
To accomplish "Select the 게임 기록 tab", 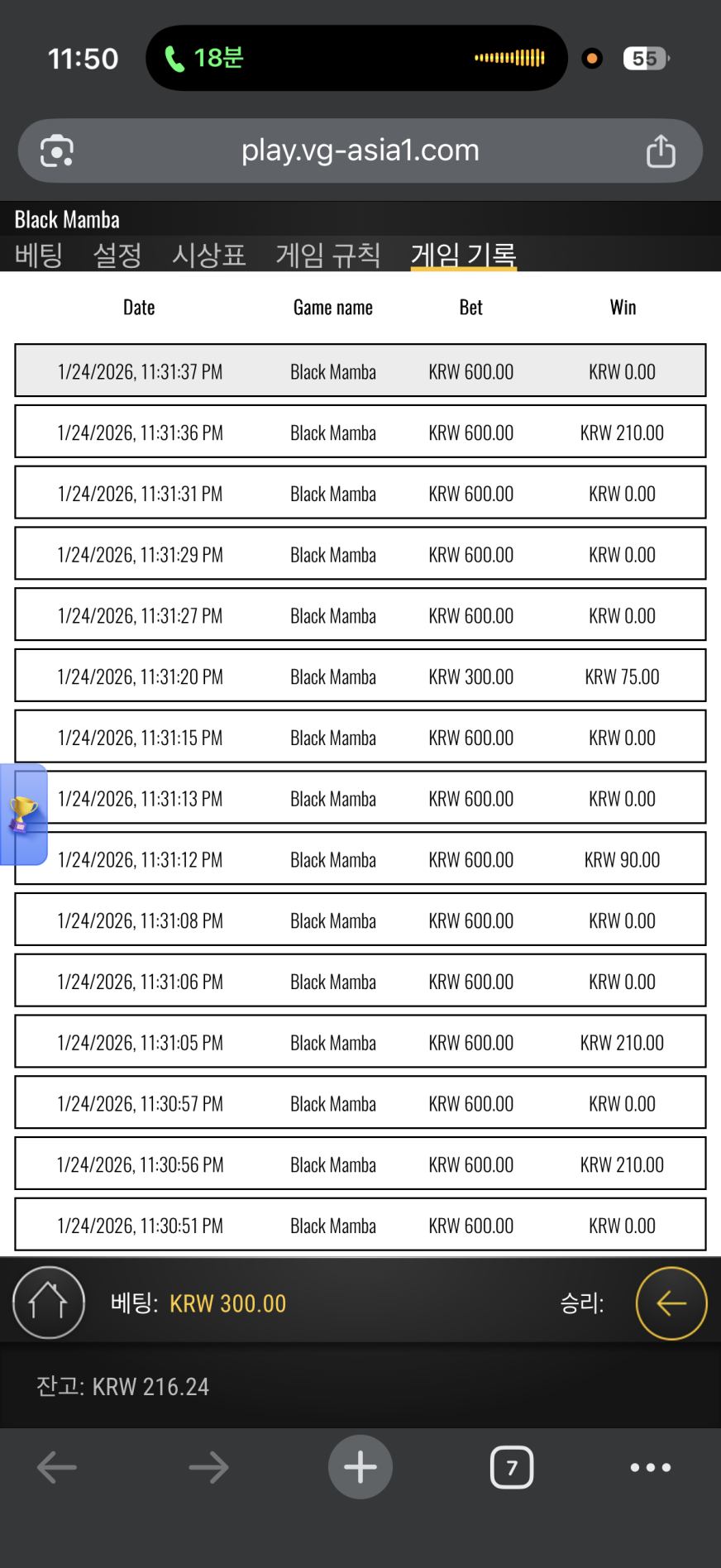I will pos(463,254).
